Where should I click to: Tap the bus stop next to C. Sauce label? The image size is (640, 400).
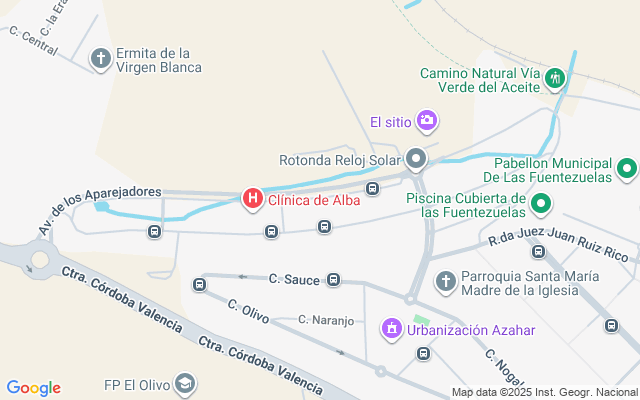point(333,280)
